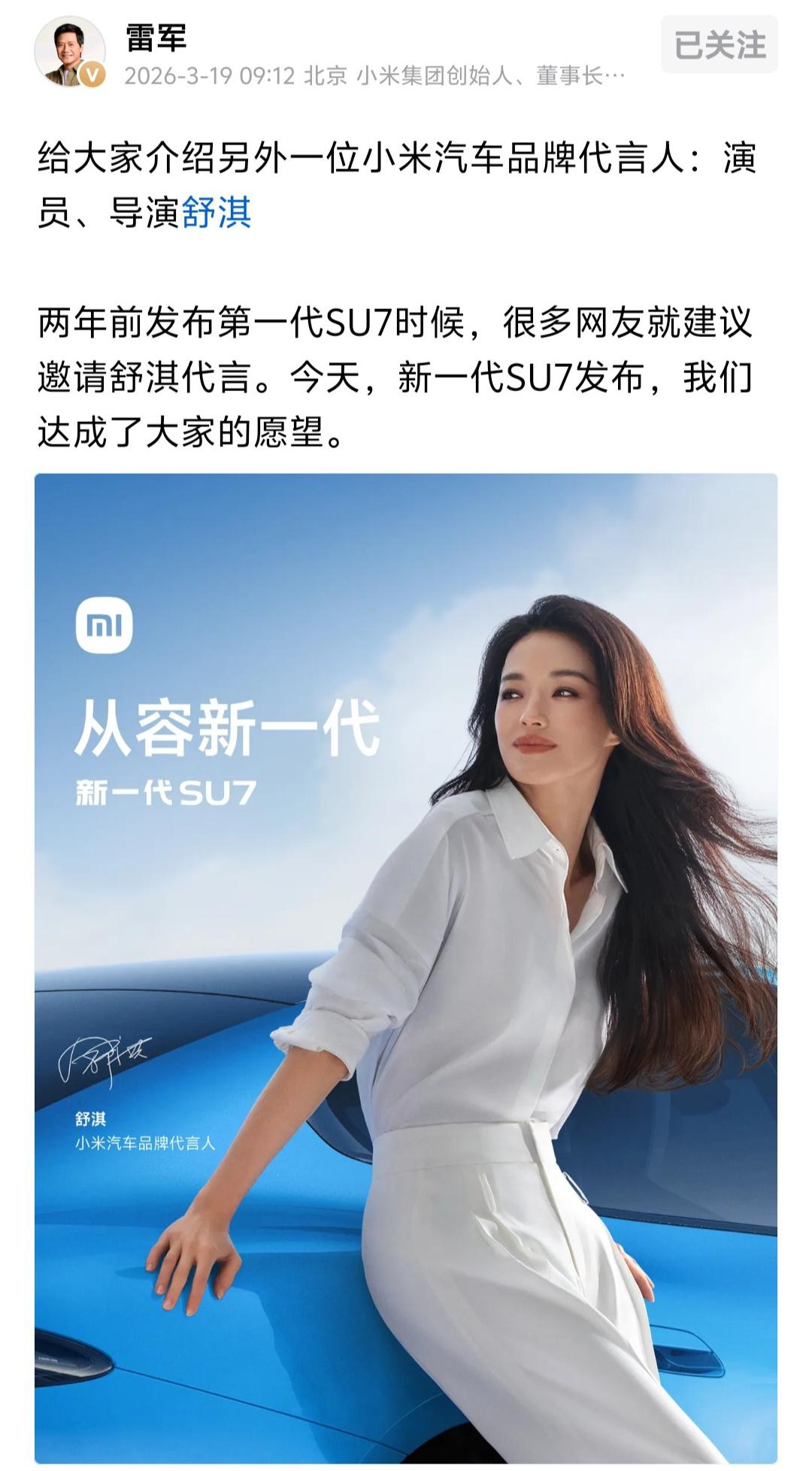Open the promotional SU7 poster image
The width and height of the screenshot is (812, 1471).
[406, 970]
